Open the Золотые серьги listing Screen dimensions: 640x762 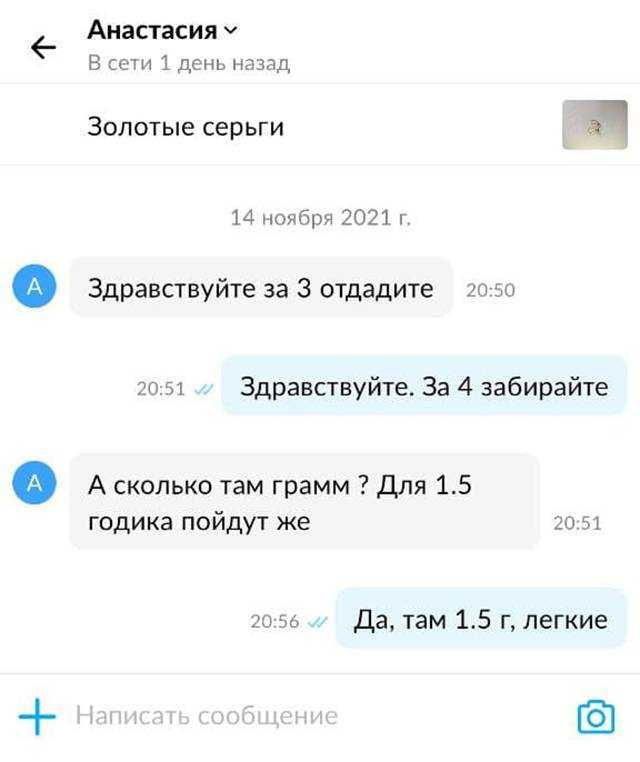click(x=186, y=127)
